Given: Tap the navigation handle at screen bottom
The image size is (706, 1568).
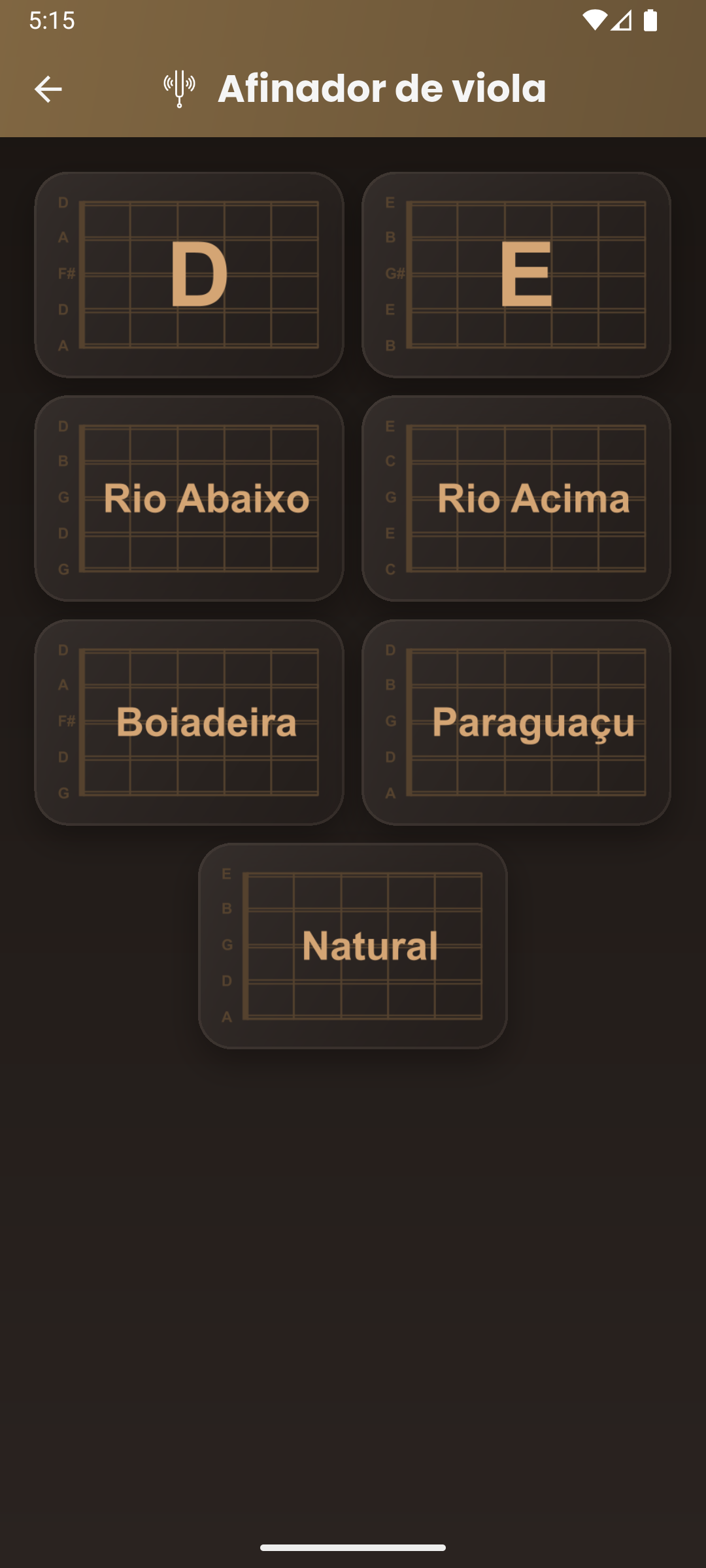Looking at the screenshot, I should [353, 1547].
